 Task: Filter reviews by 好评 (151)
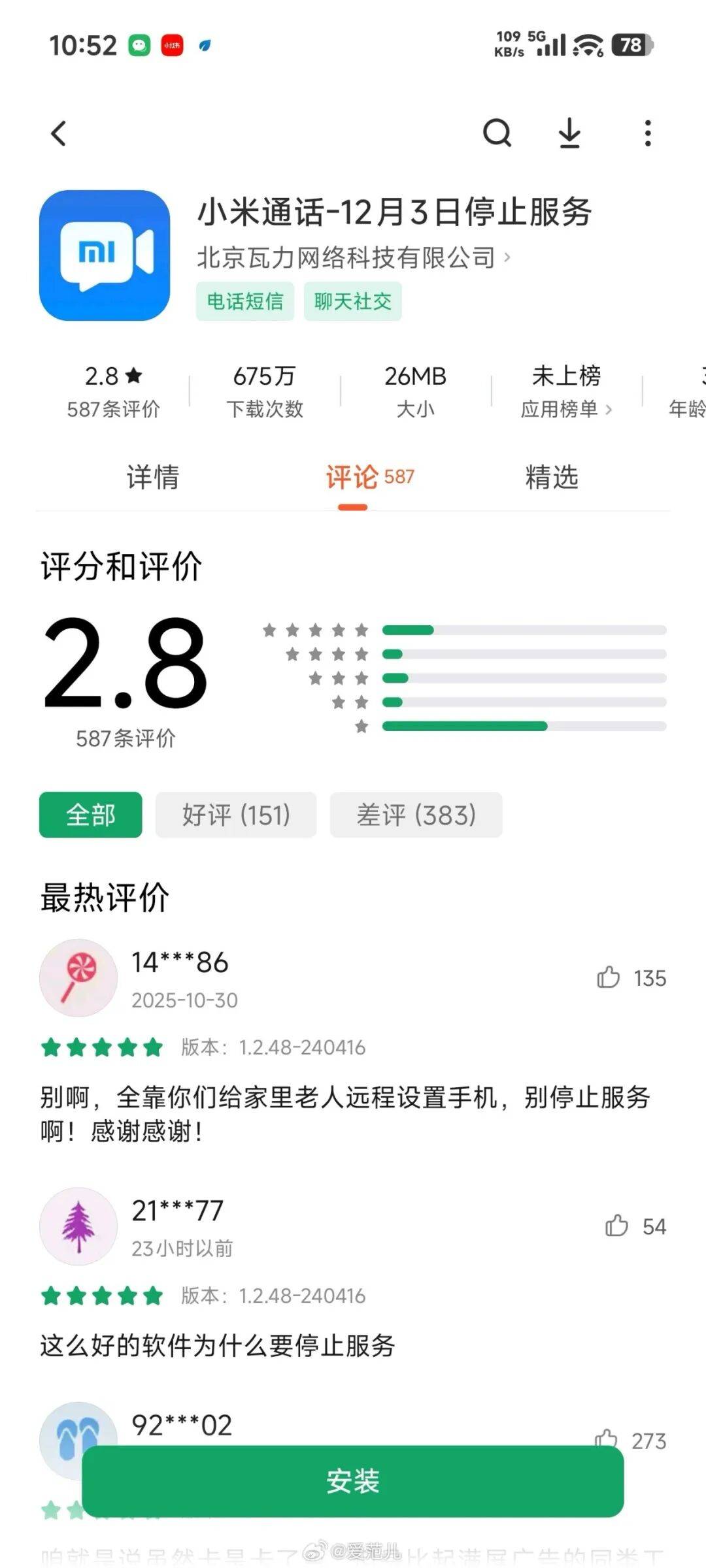pyautogui.click(x=236, y=815)
